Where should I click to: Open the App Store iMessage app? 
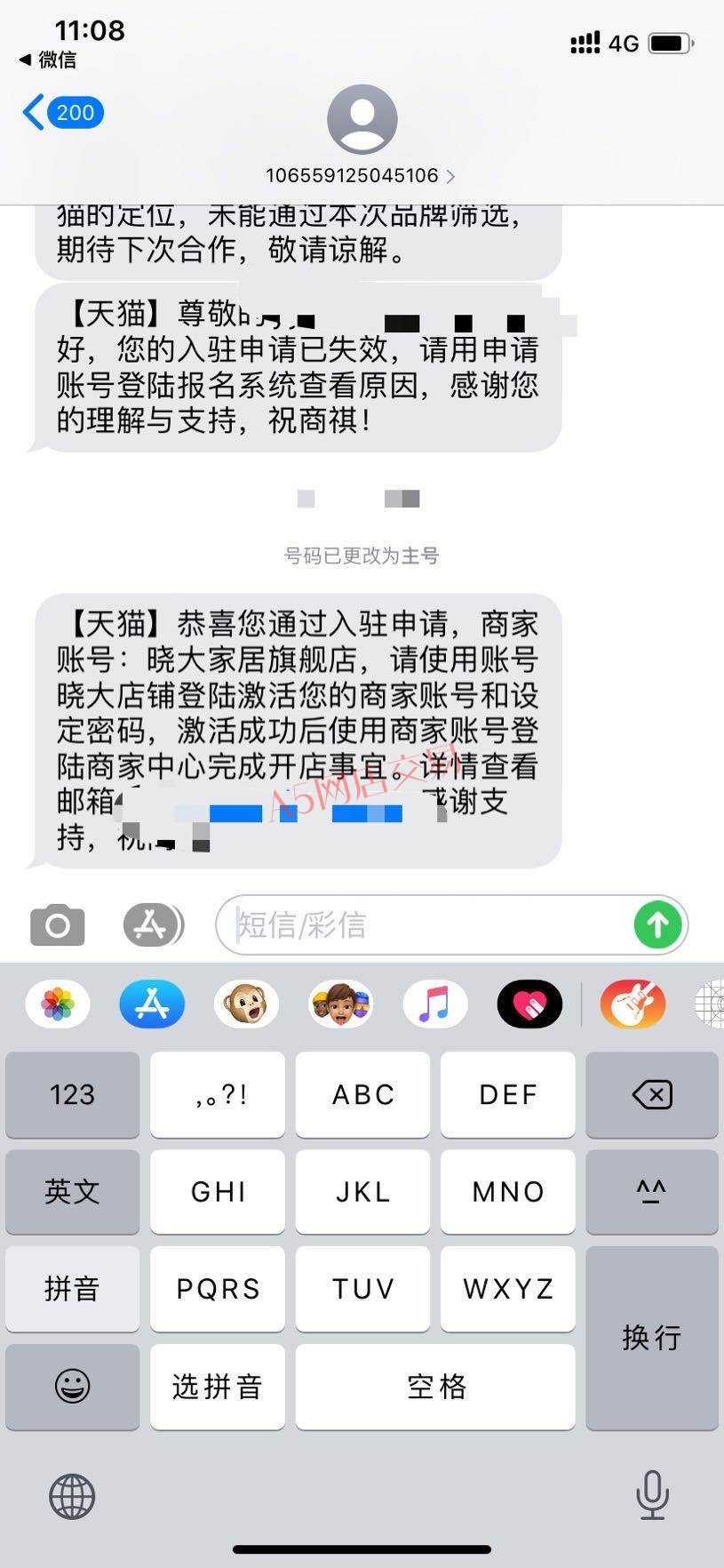click(152, 1004)
